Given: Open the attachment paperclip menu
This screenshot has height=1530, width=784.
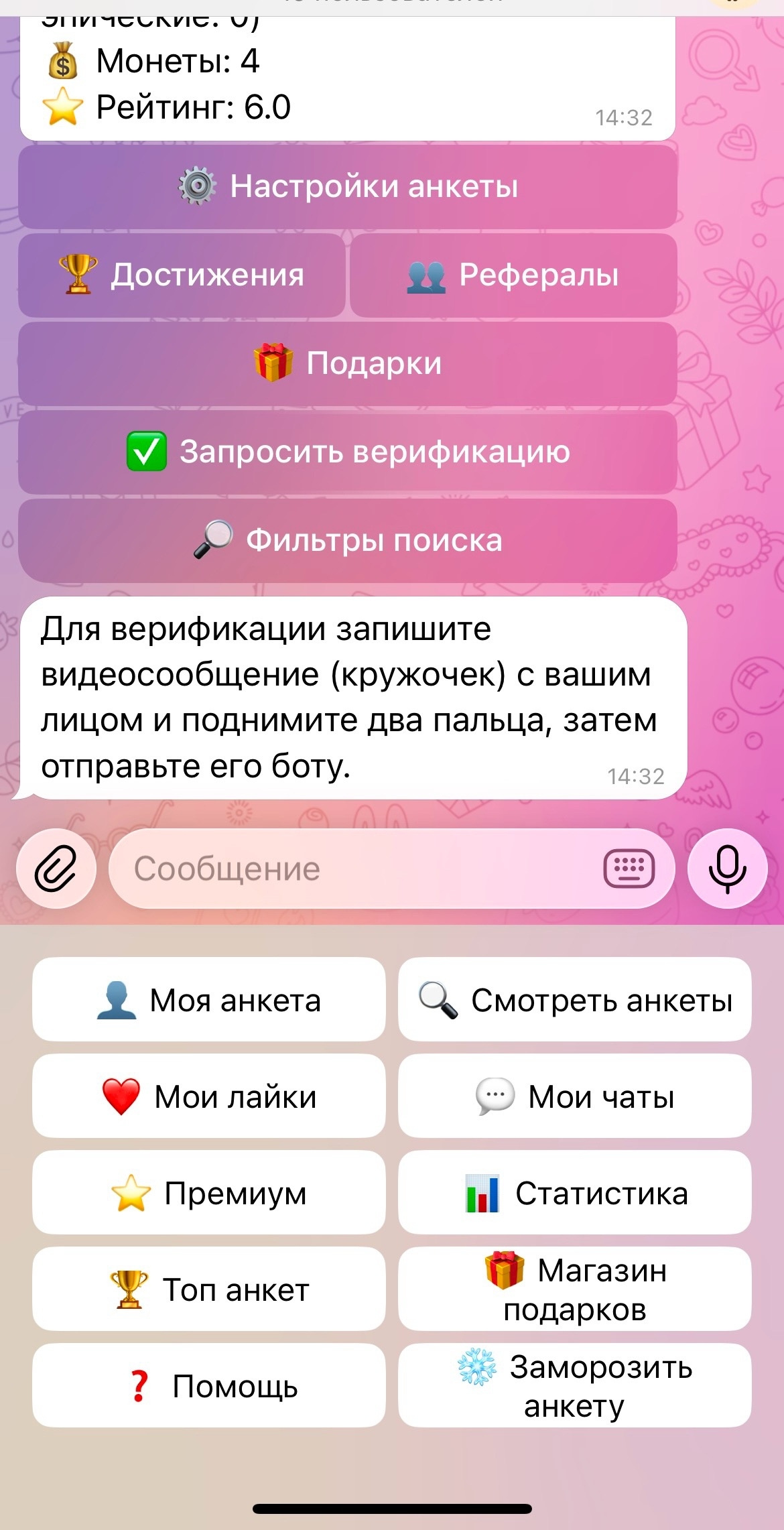Looking at the screenshot, I should (x=56, y=869).
